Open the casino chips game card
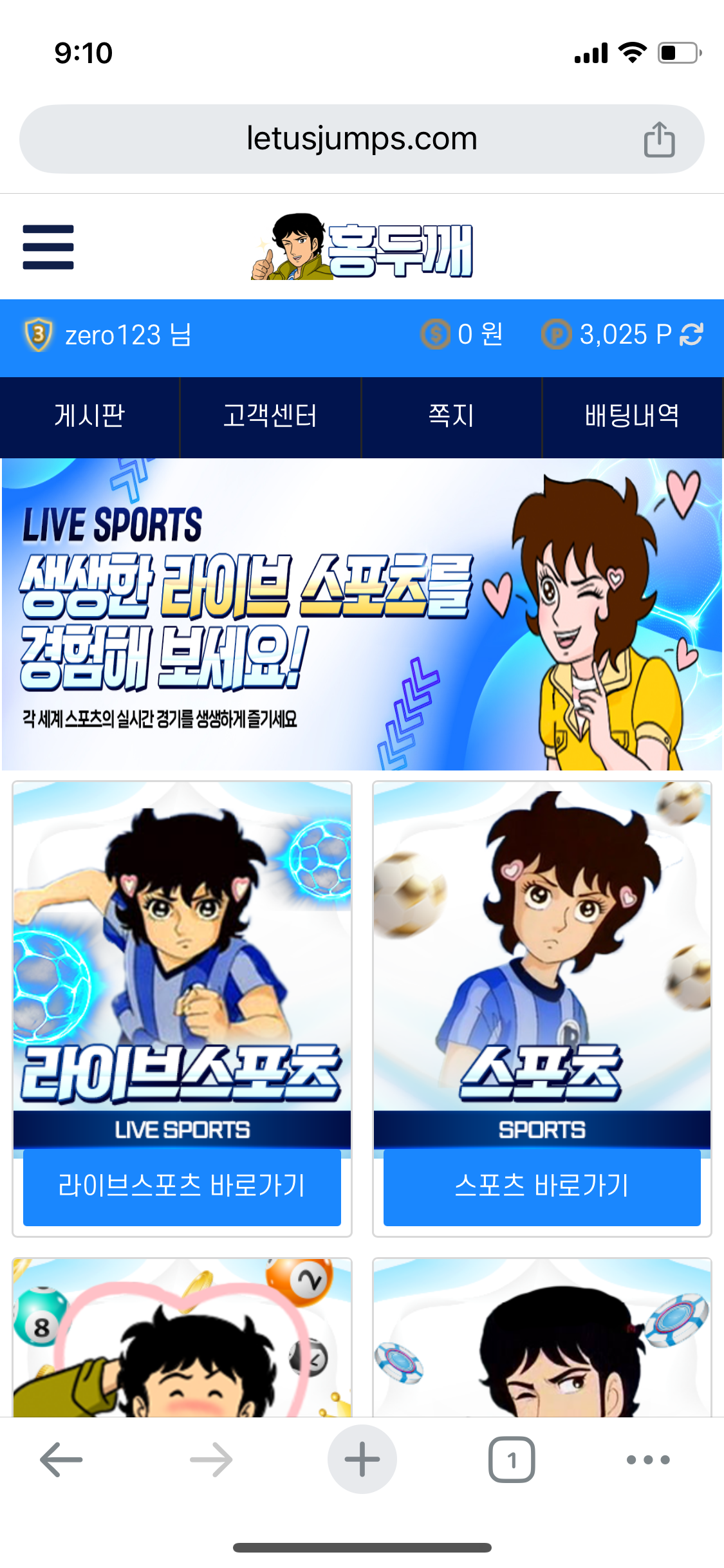 [x=542, y=1339]
